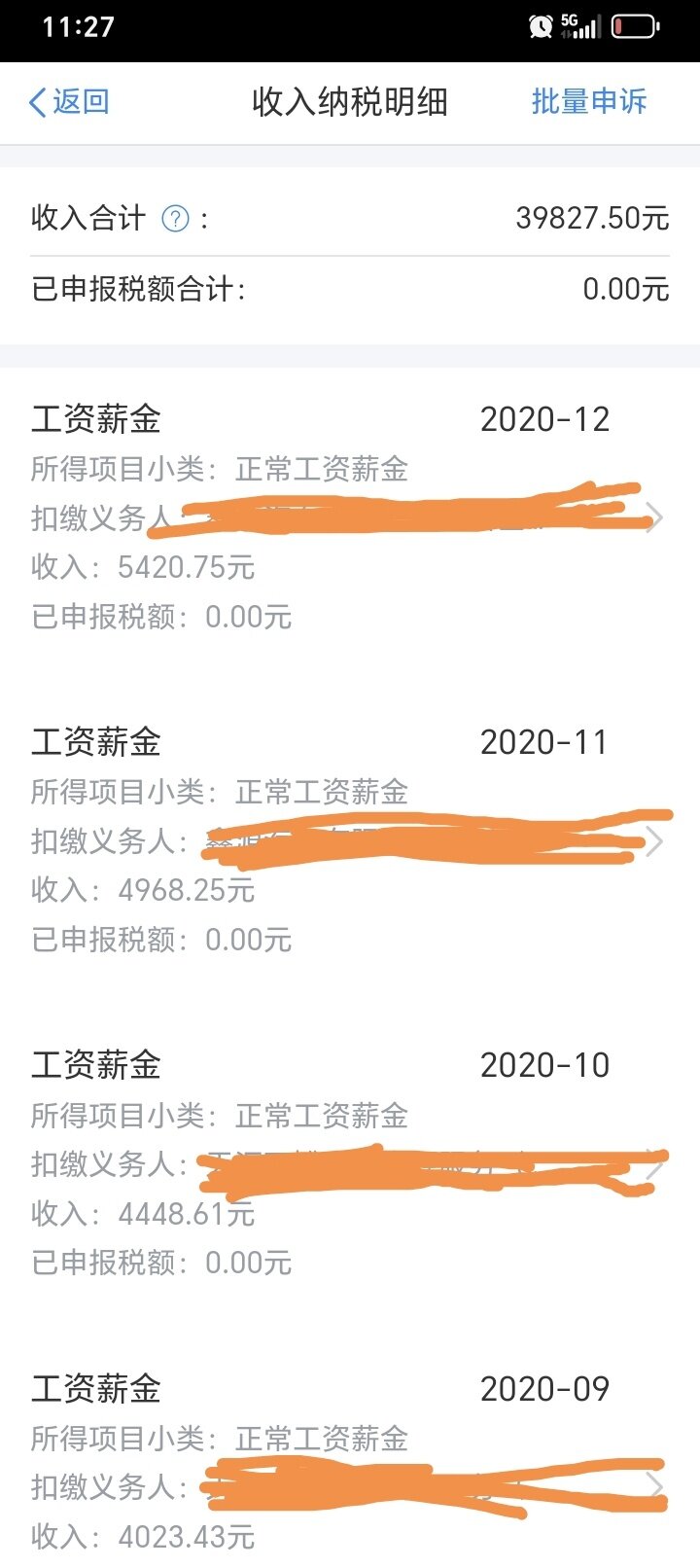The height and width of the screenshot is (1568, 700).
Task: Open the 2020-12 工资薪金 record
Action: tap(350, 517)
